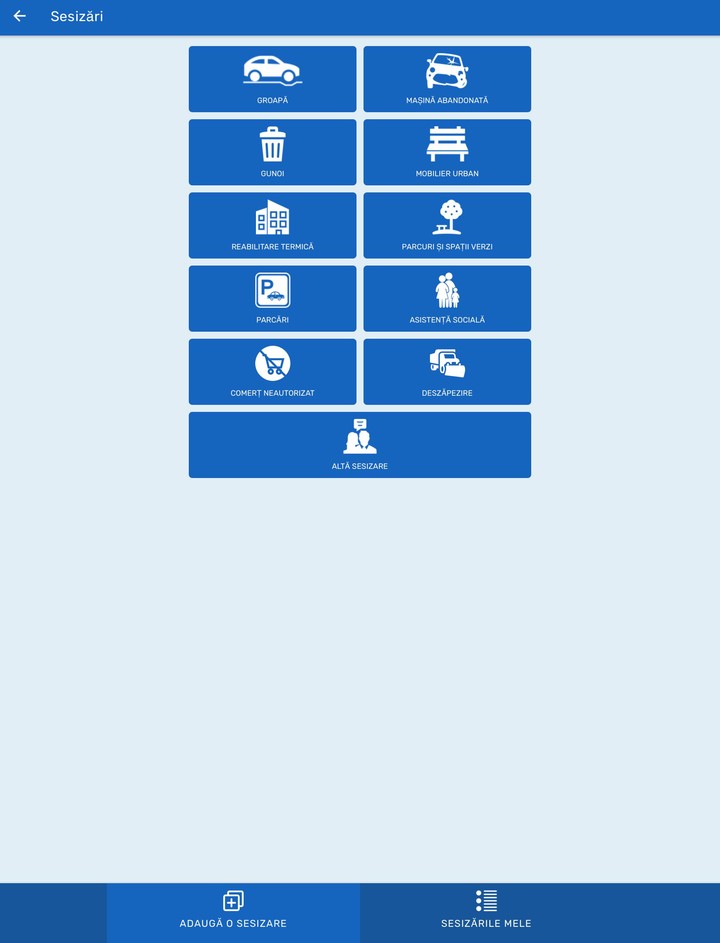Image resolution: width=720 pixels, height=943 pixels.
Task: Switch to the Adaugă o Sesizare tab
Action: pos(234,911)
